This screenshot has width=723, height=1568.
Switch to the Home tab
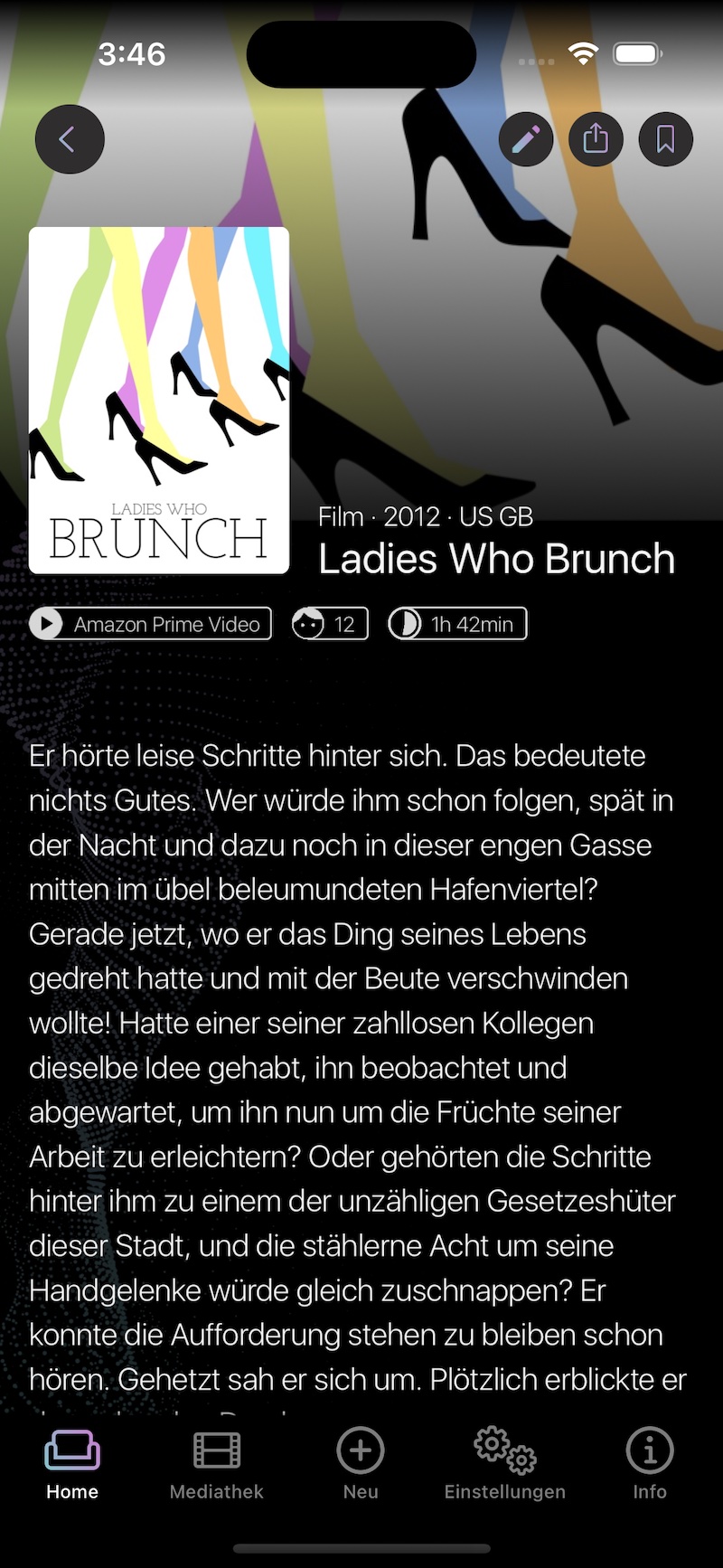(x=72, y=1465)
